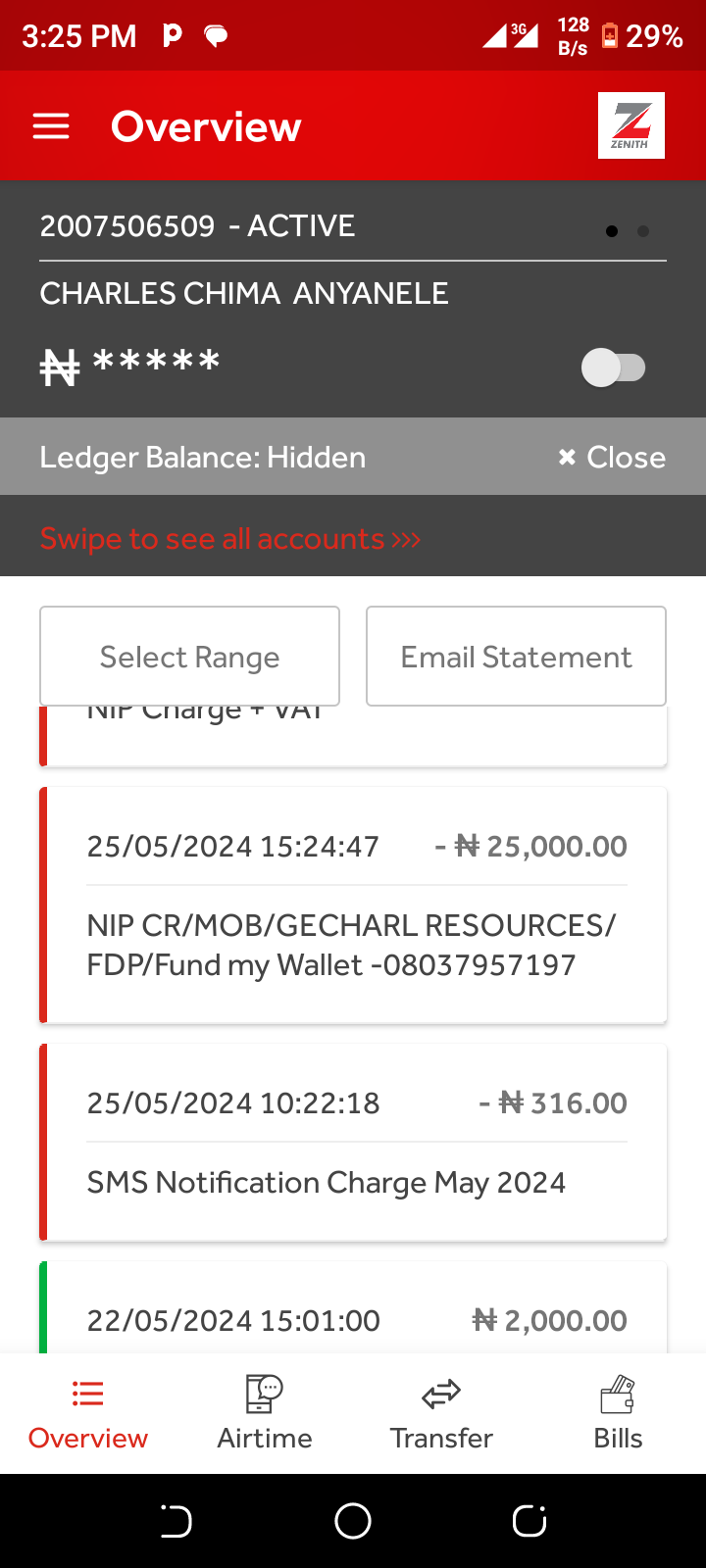Select the Overview tab
Image resolution: width=706 pixels, height=1568 pixels.
pyautogui.click(x=88, y=1413)
